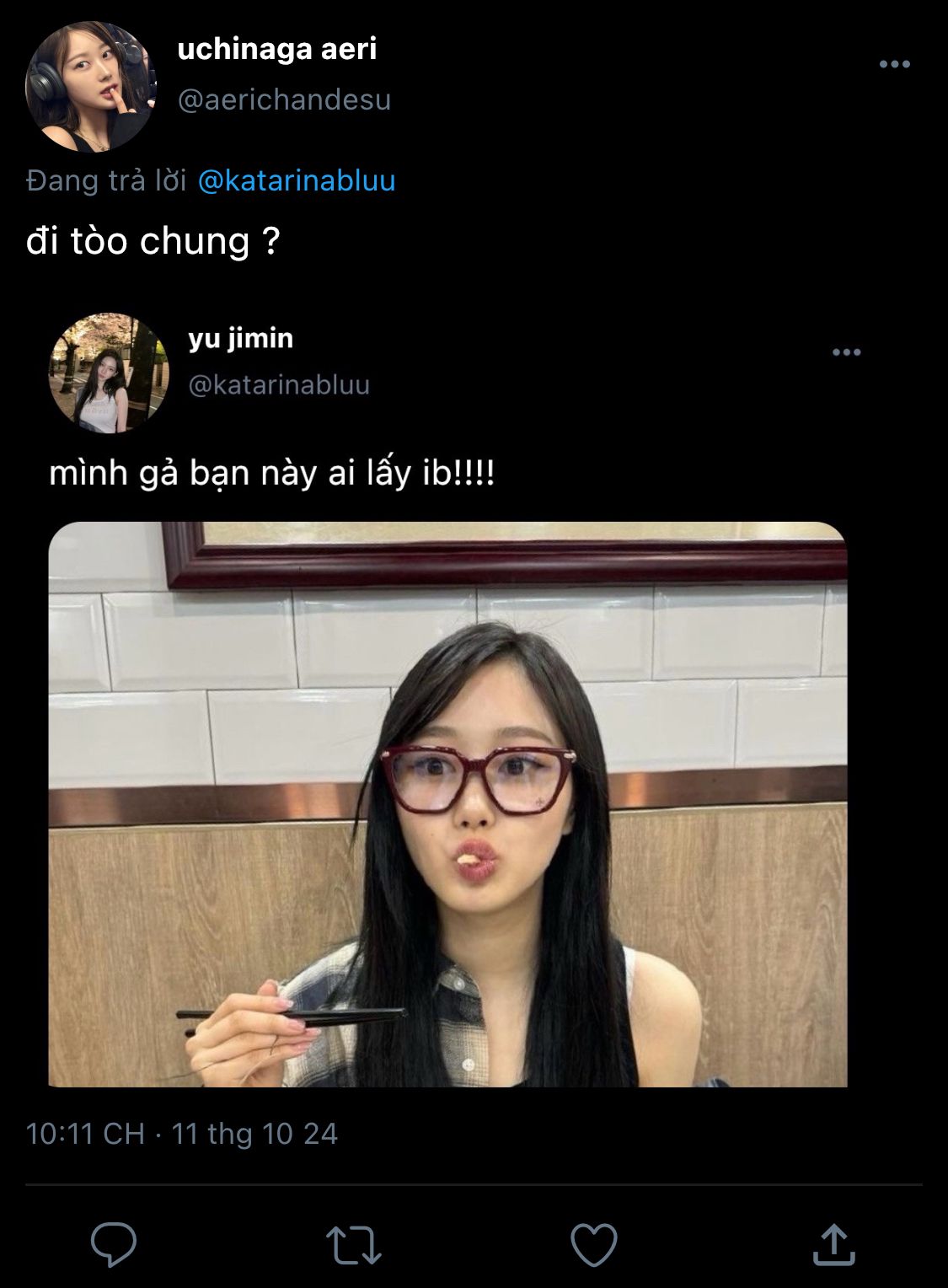Share this tweet
Image resolution: width=948 pixels, height=1288 pixels.
tap(833, 1243)
